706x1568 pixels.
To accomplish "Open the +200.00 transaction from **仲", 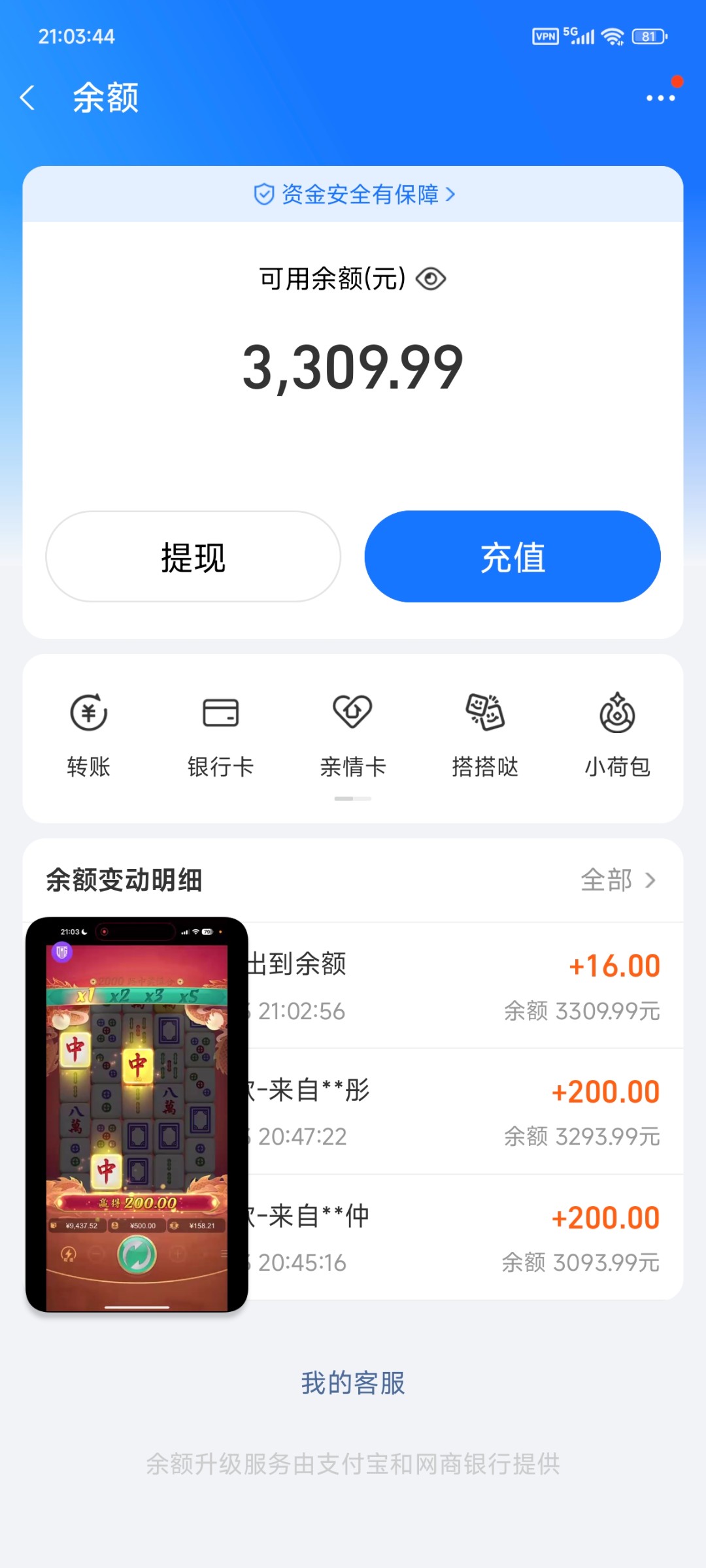I will pos(458,1238).
